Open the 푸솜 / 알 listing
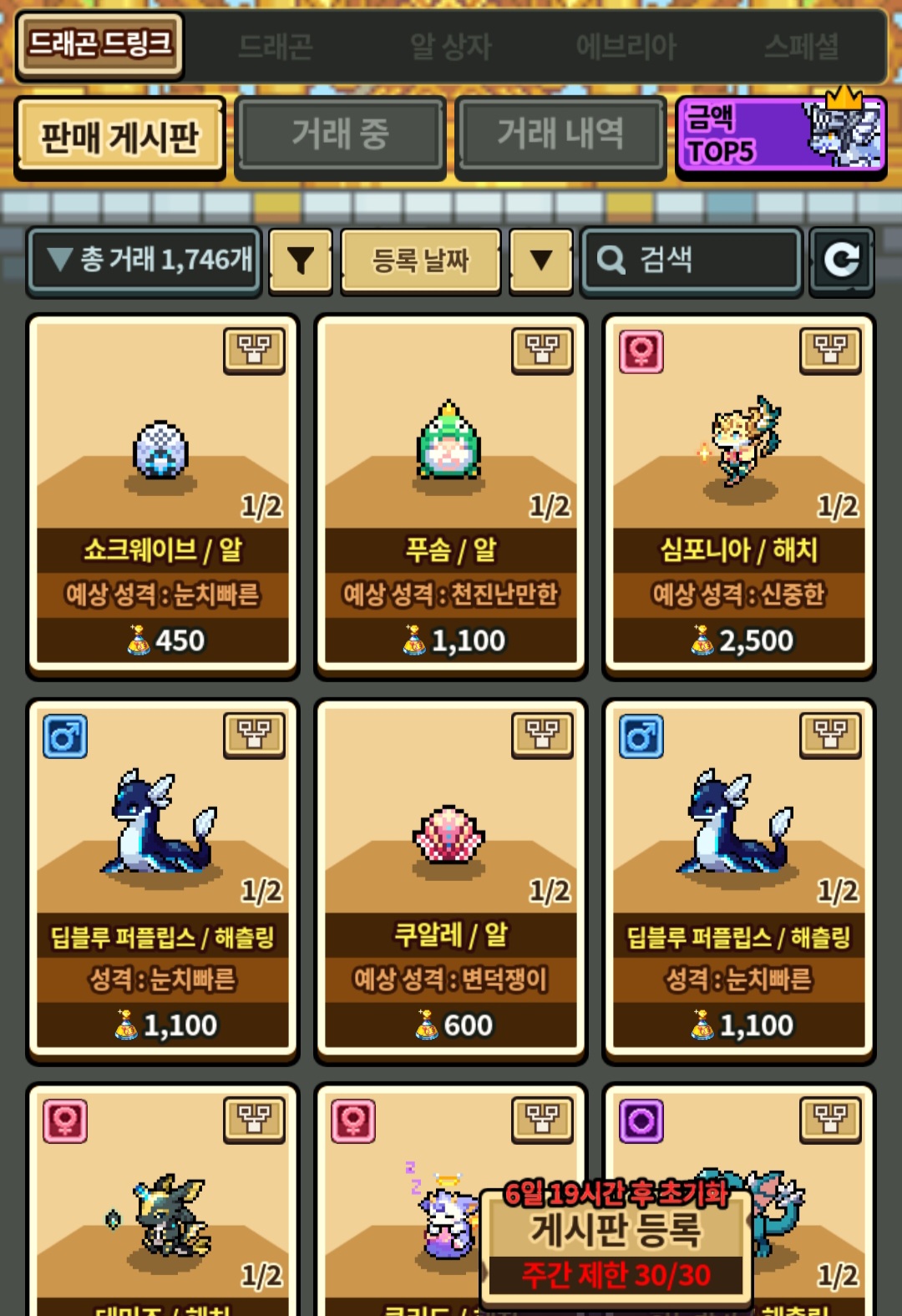This screenshot has width=902, height=1316. 451,495
